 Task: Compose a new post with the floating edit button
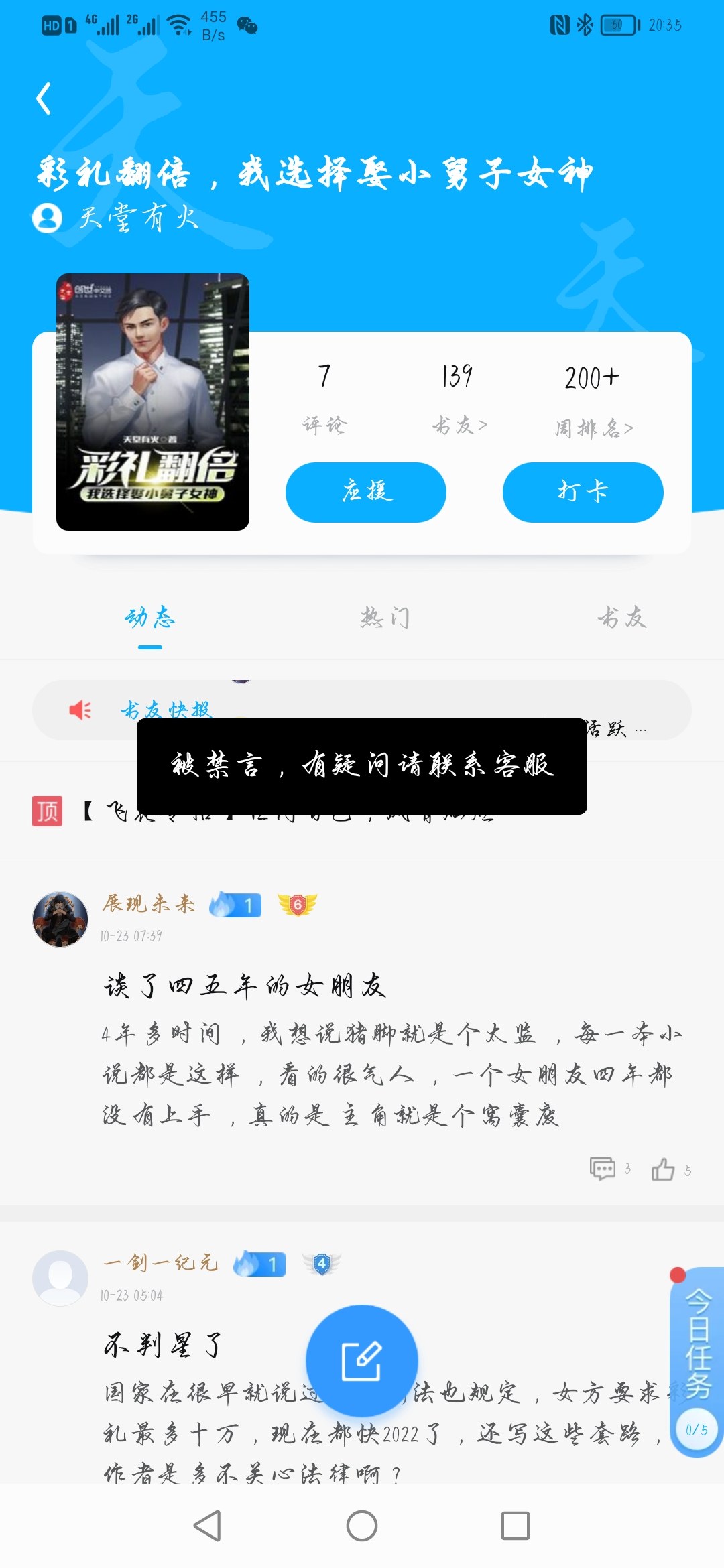(x=362, y=1360)
